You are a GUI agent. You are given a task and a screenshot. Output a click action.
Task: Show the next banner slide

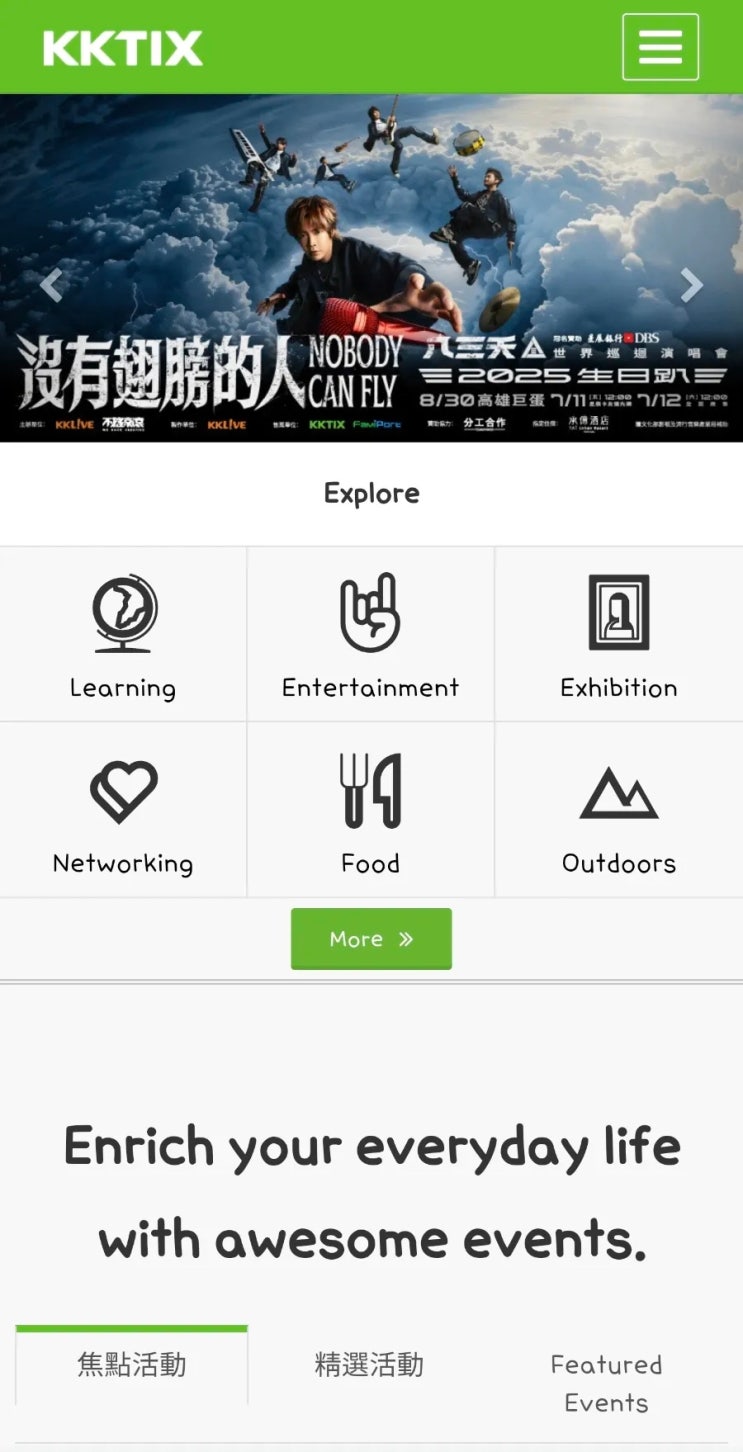click(692, 285)
